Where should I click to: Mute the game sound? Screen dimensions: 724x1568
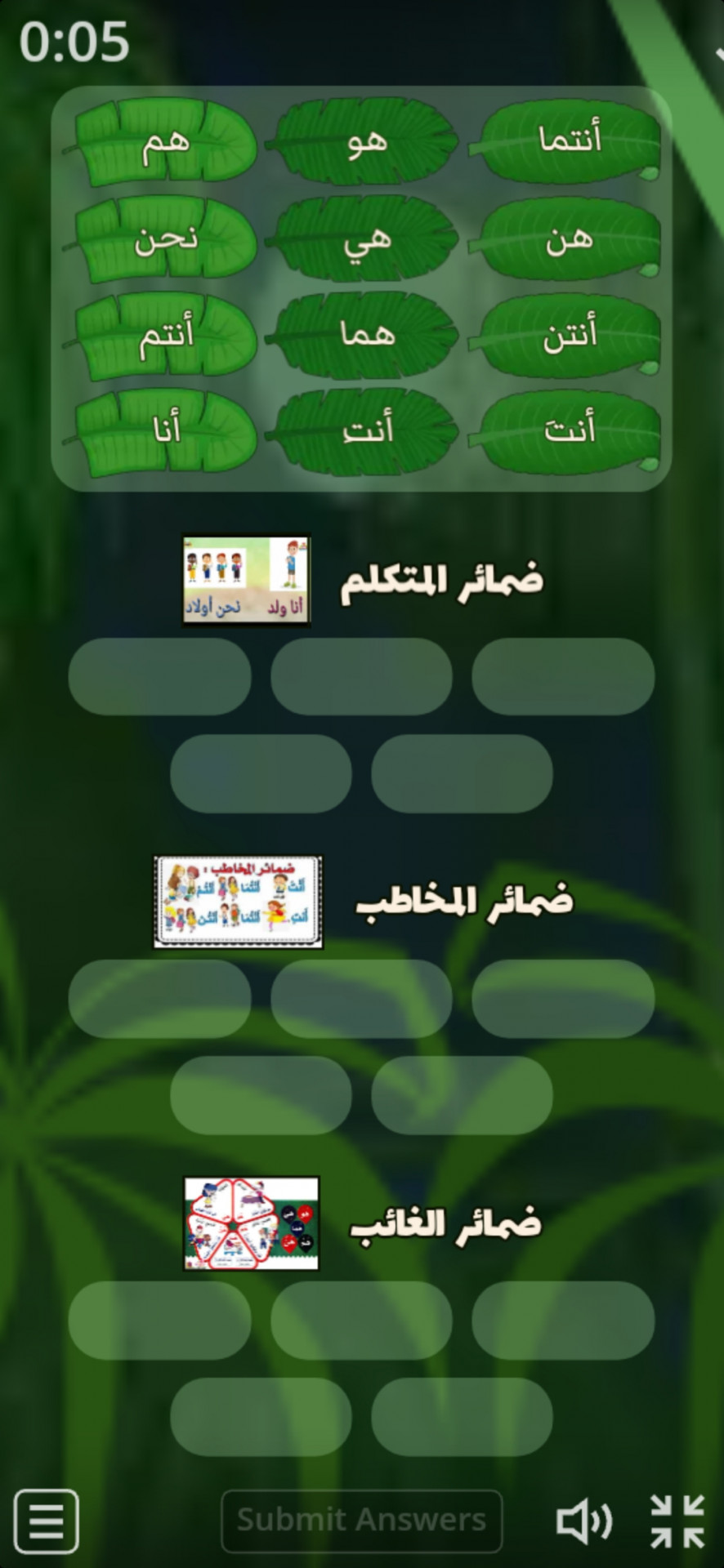tap(583, 1521)
